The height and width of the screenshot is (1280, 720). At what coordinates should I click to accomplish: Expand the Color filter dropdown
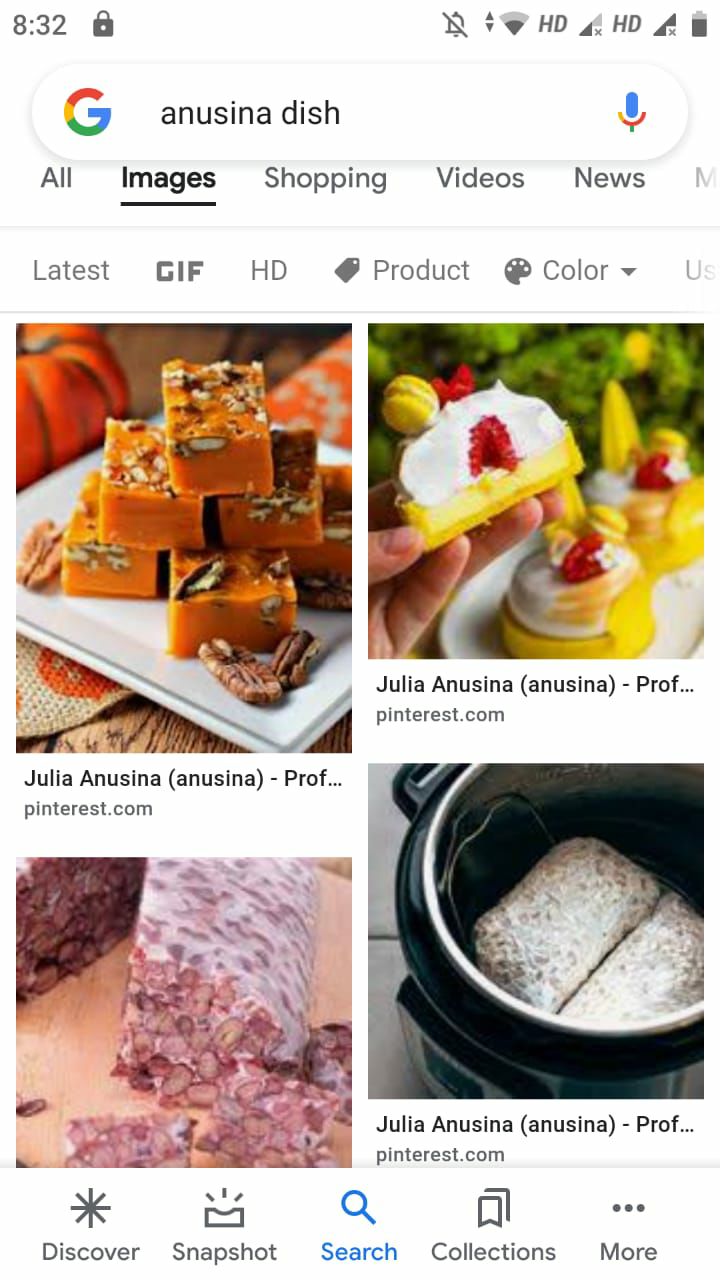[x=571, y=270]
